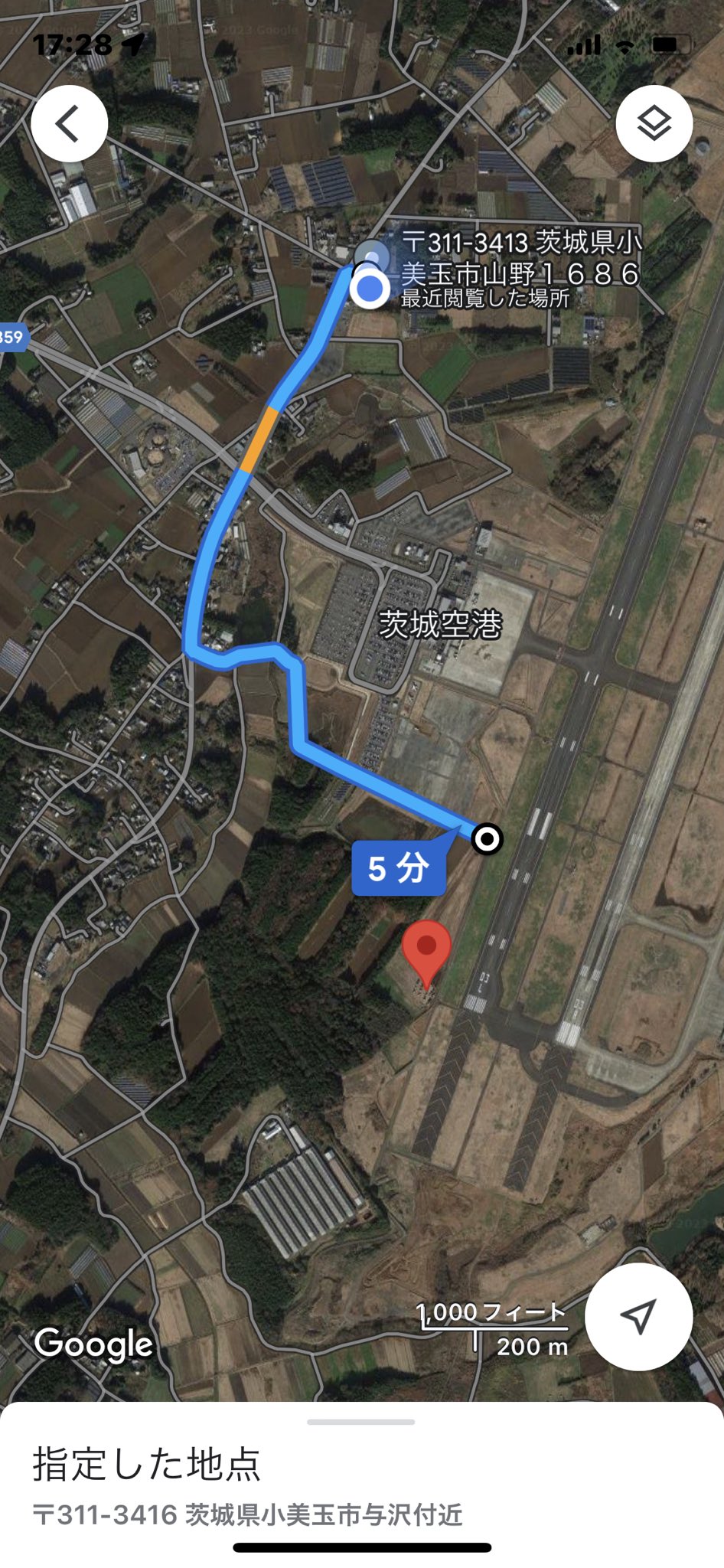Expand the bottom sheet drag handle
This screenshot has width=724, height=1568.
coord(361,1422)
